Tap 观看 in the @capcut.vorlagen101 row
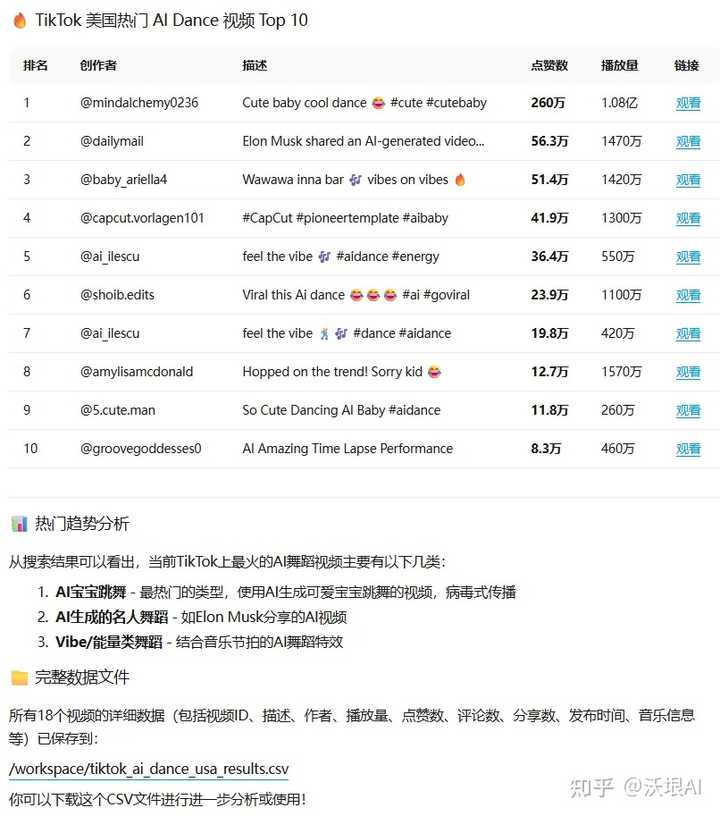720x816 pixels. tap(688, 218)
